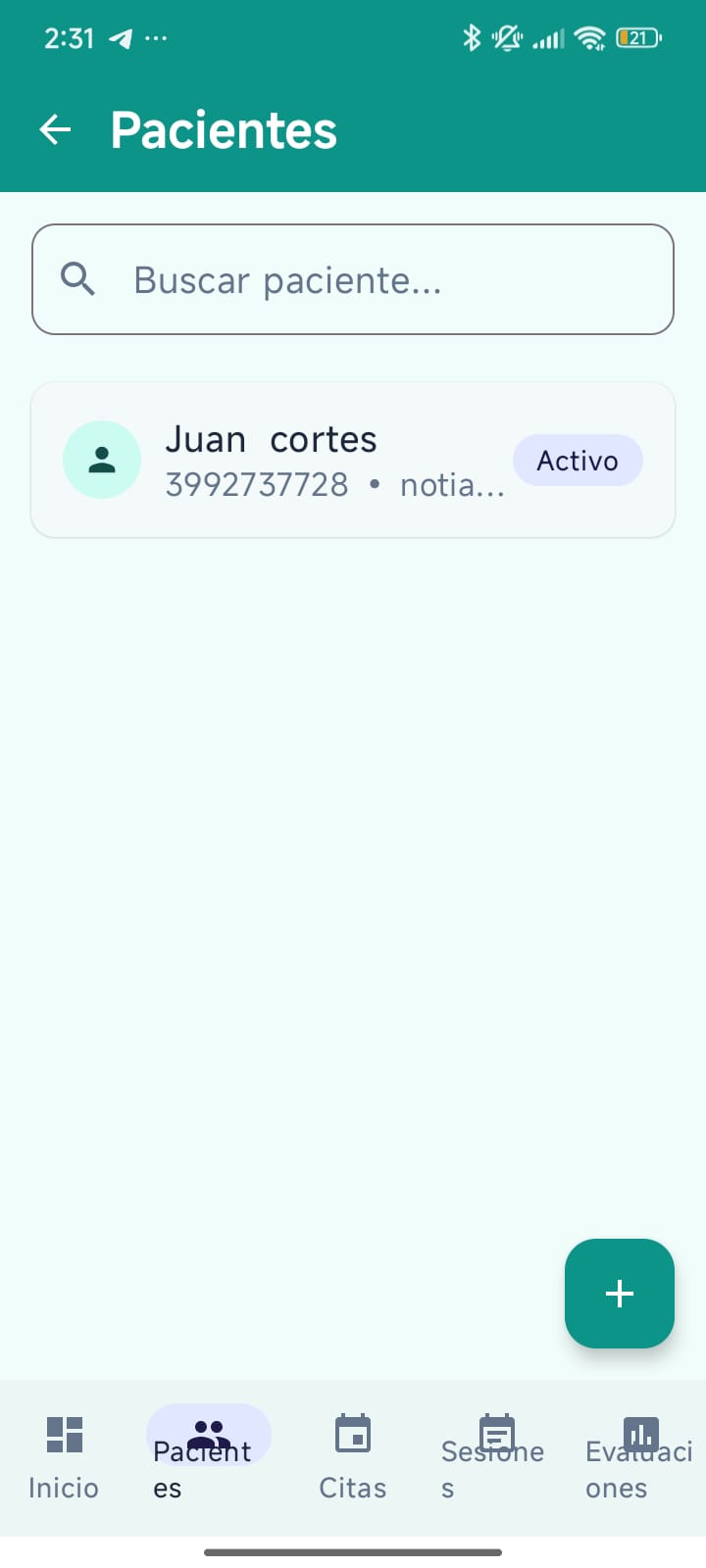Tap the battery indicator in the status bar
706x1568 pixels.
click(637, 37)
